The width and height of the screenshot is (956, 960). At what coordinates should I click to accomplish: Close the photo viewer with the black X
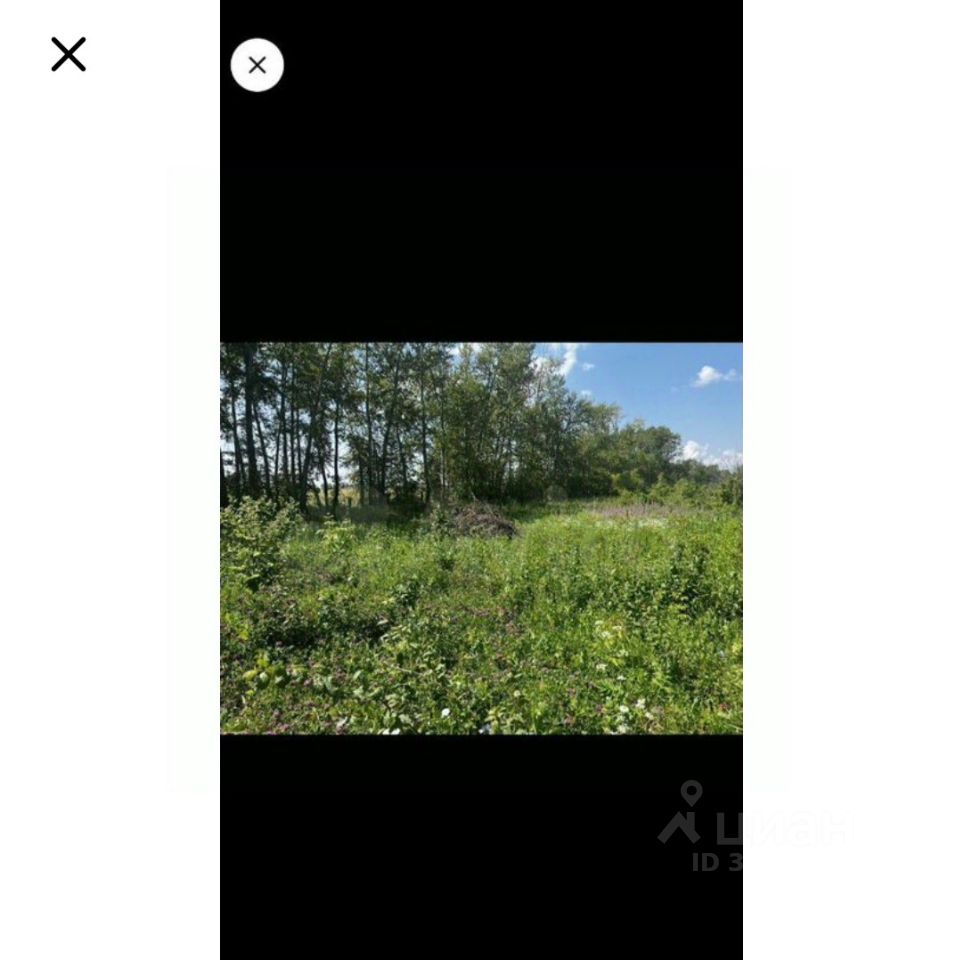point(68,54)
